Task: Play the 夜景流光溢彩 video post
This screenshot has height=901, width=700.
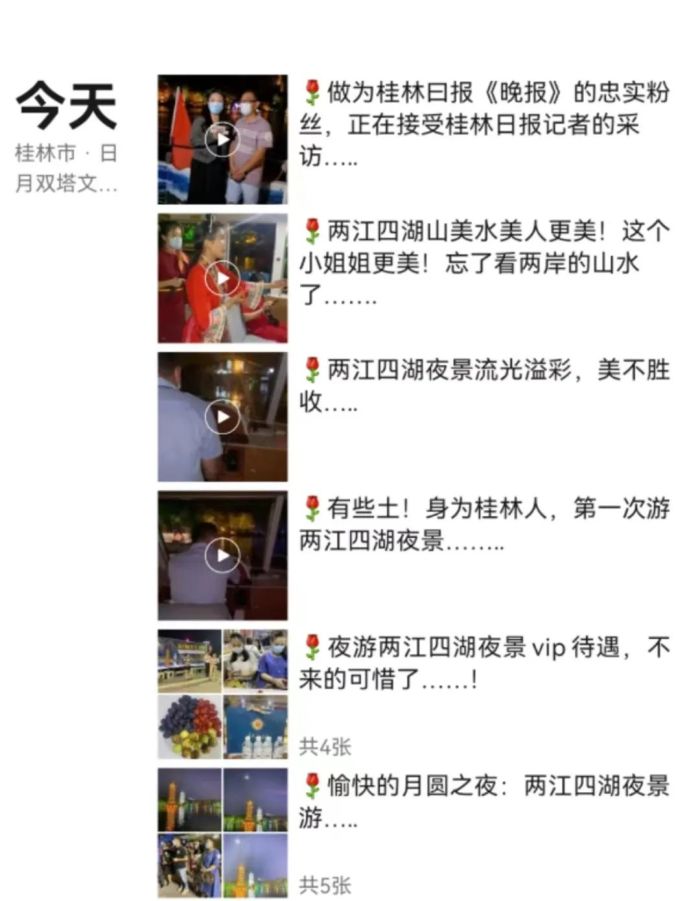Action: 222,416
